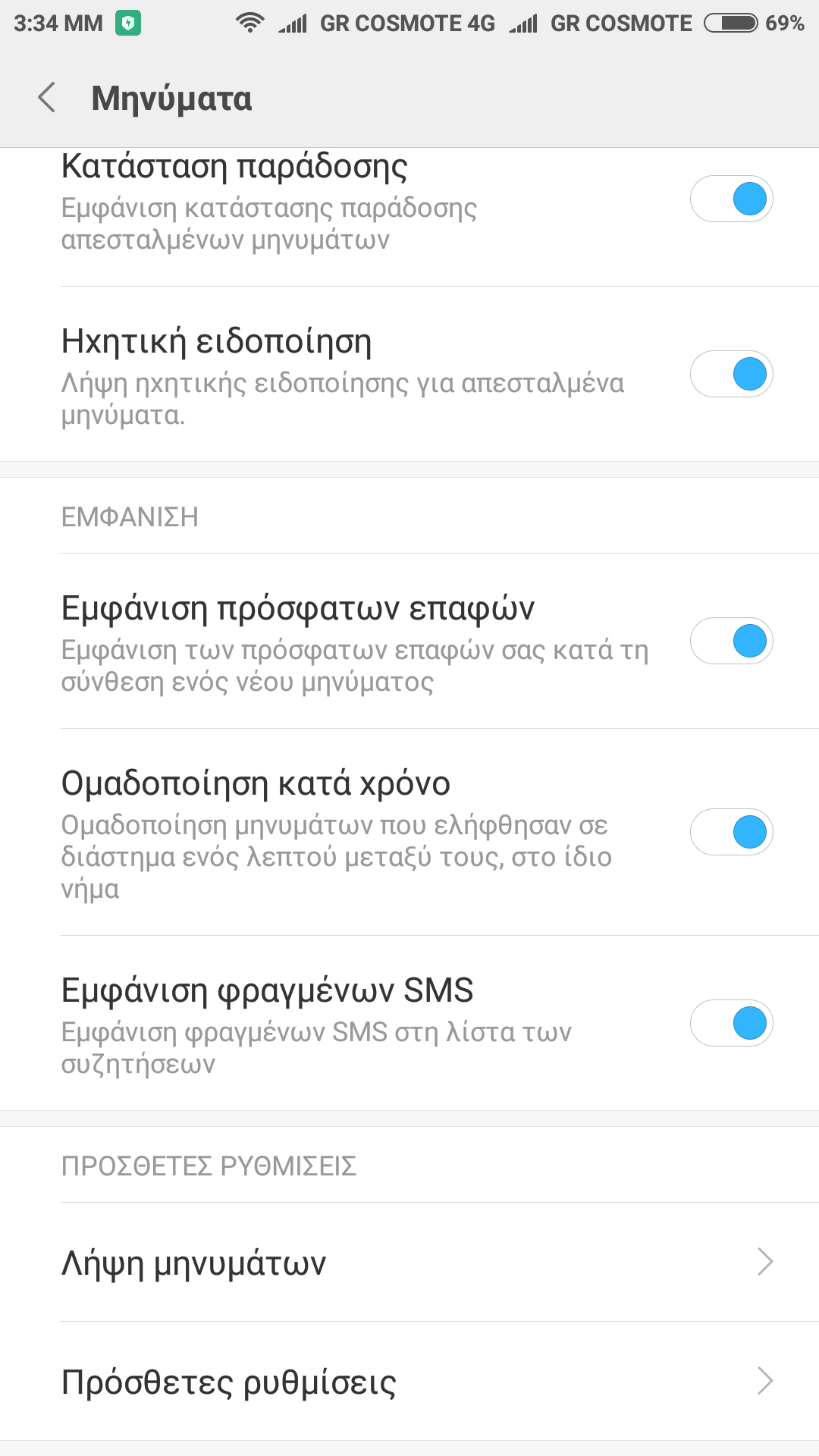
Task: Go back from Μηνύματα settings
Action: point(47,98)
